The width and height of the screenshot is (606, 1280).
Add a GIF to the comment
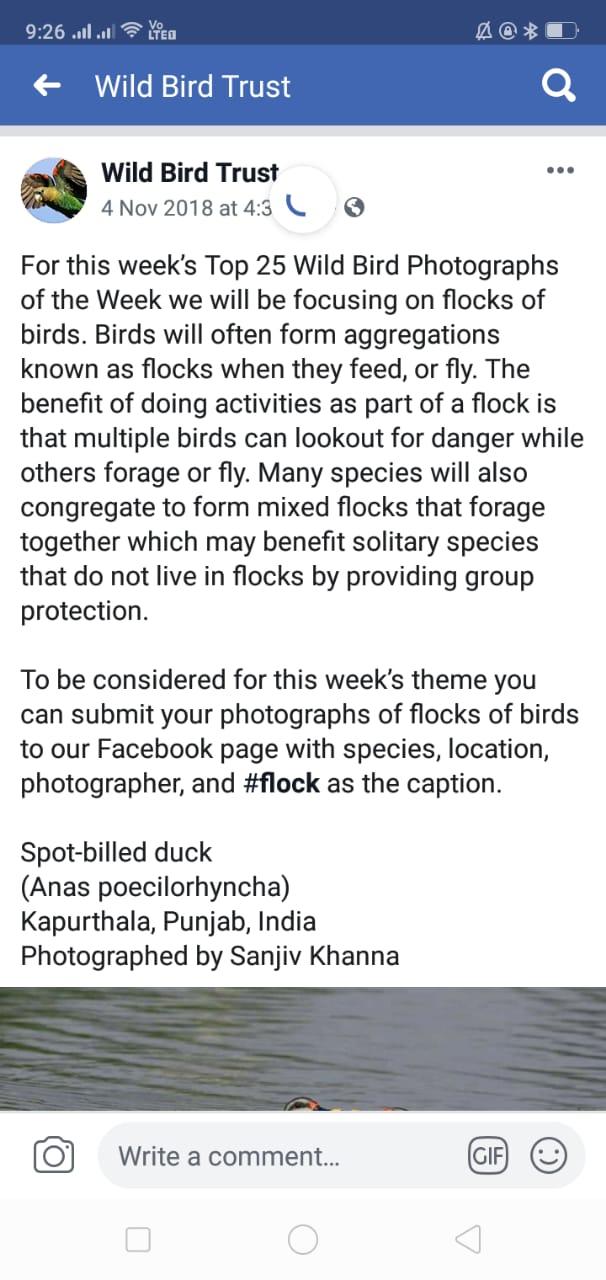coord(488,1156)
